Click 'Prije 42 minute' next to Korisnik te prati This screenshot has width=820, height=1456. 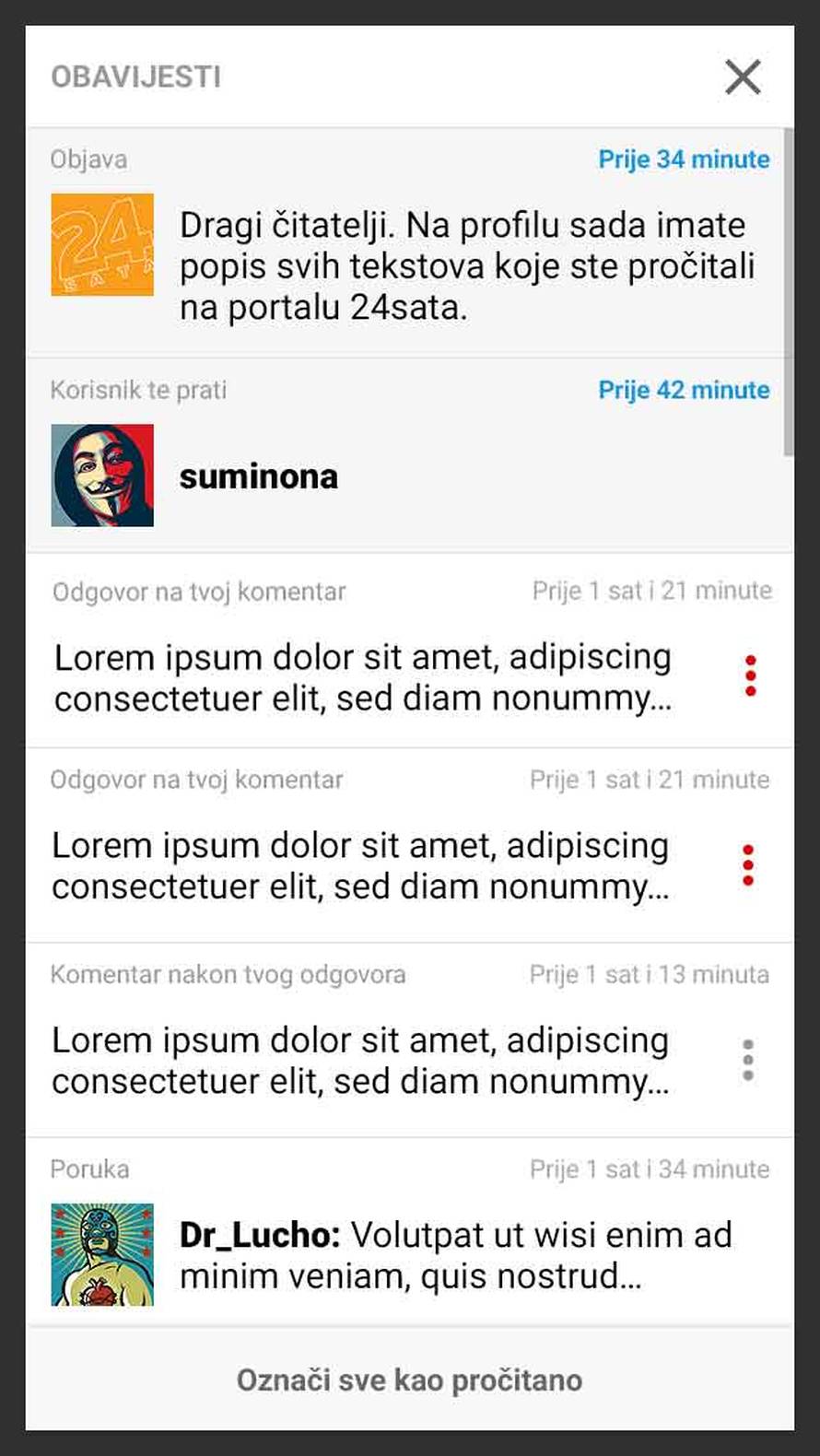click(685, 390)
